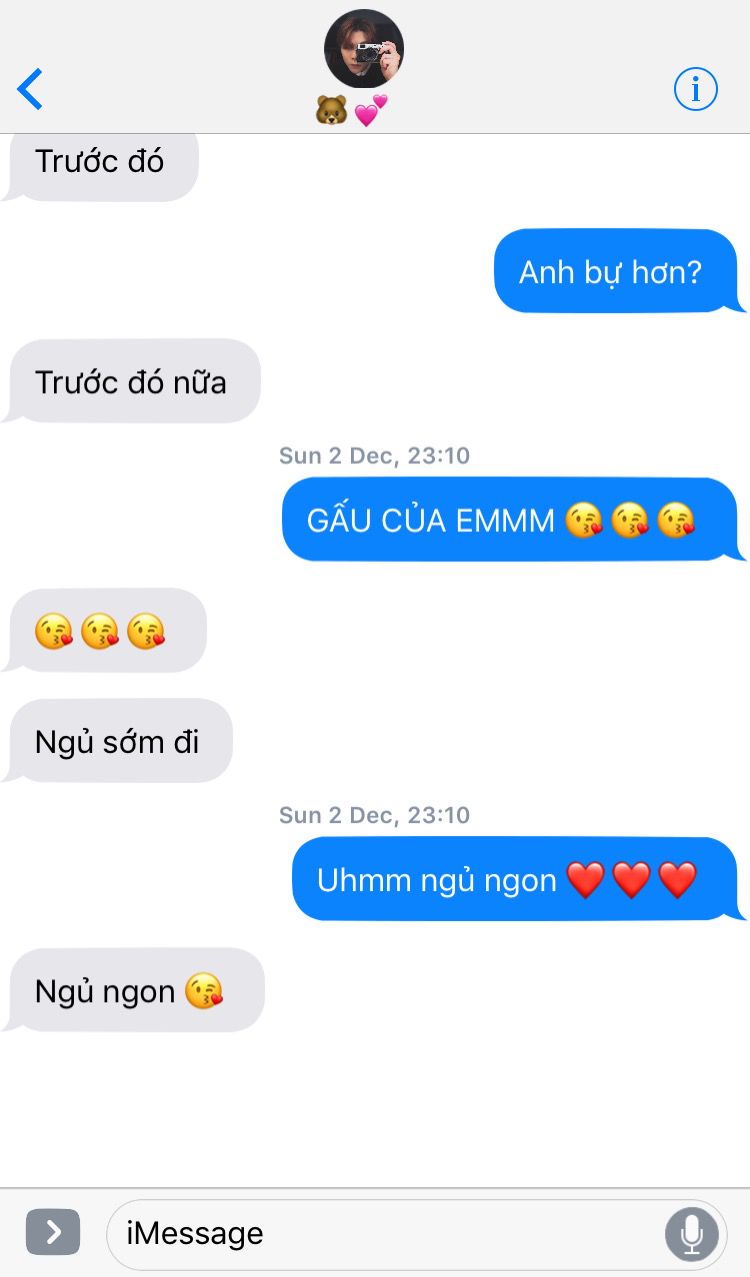Record an audio message with the microphone
Viewport: 750px width, 1277px height.
[x=692, y=1233]
